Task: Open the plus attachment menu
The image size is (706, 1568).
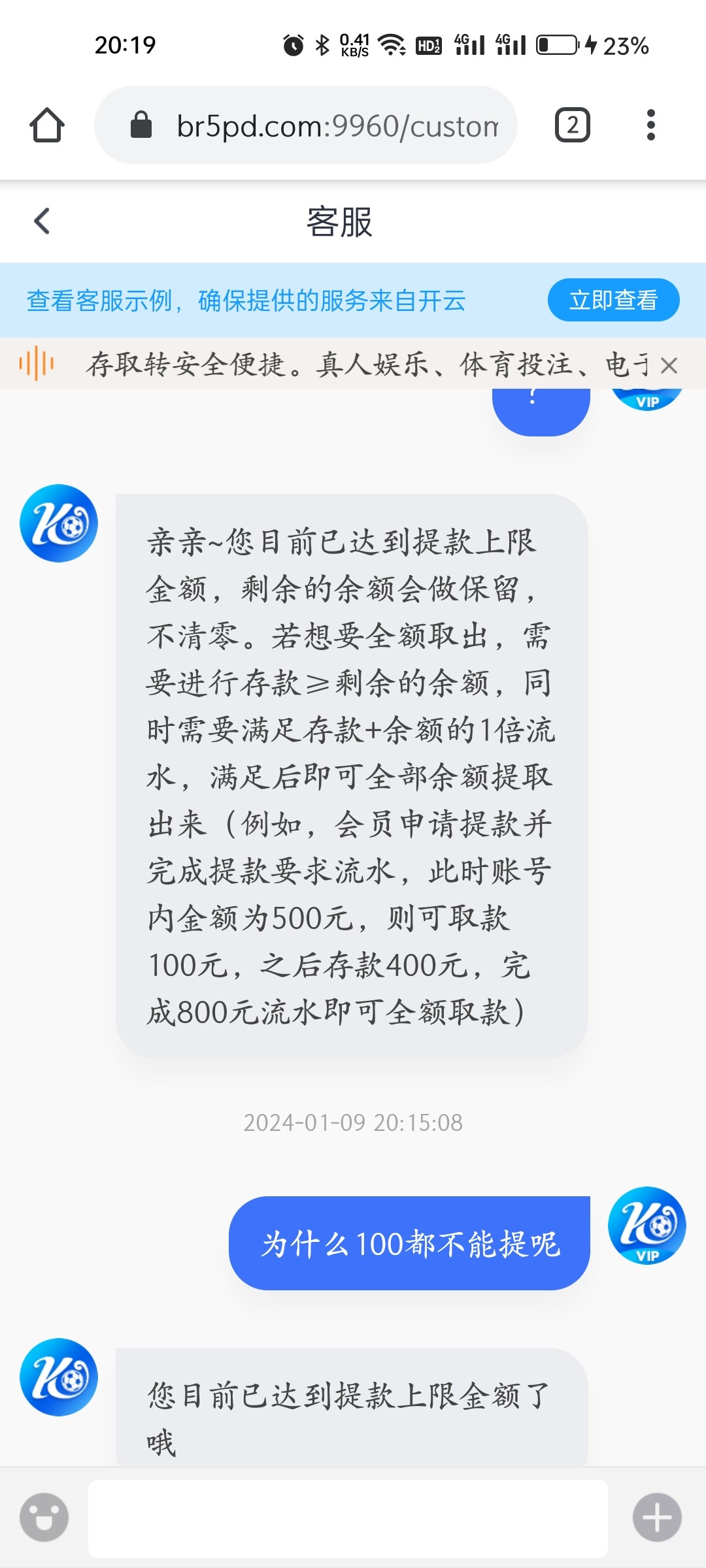Action: coord(657,1517)
